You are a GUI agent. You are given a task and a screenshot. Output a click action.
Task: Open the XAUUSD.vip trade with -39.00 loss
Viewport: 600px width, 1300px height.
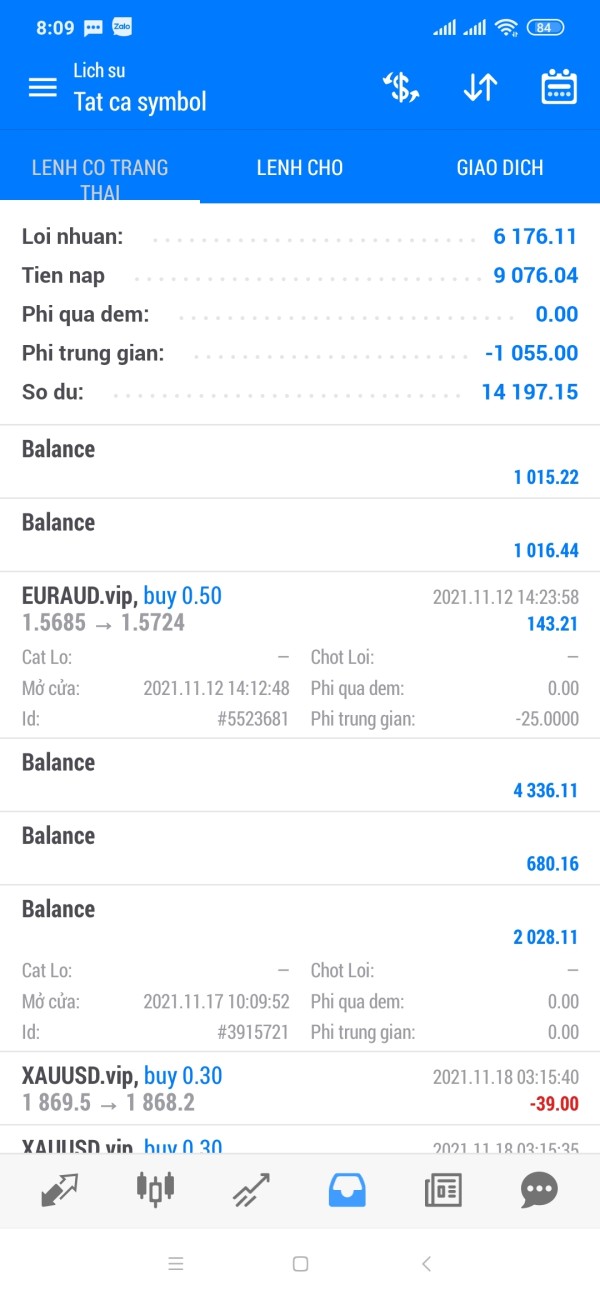[300, 1089]
